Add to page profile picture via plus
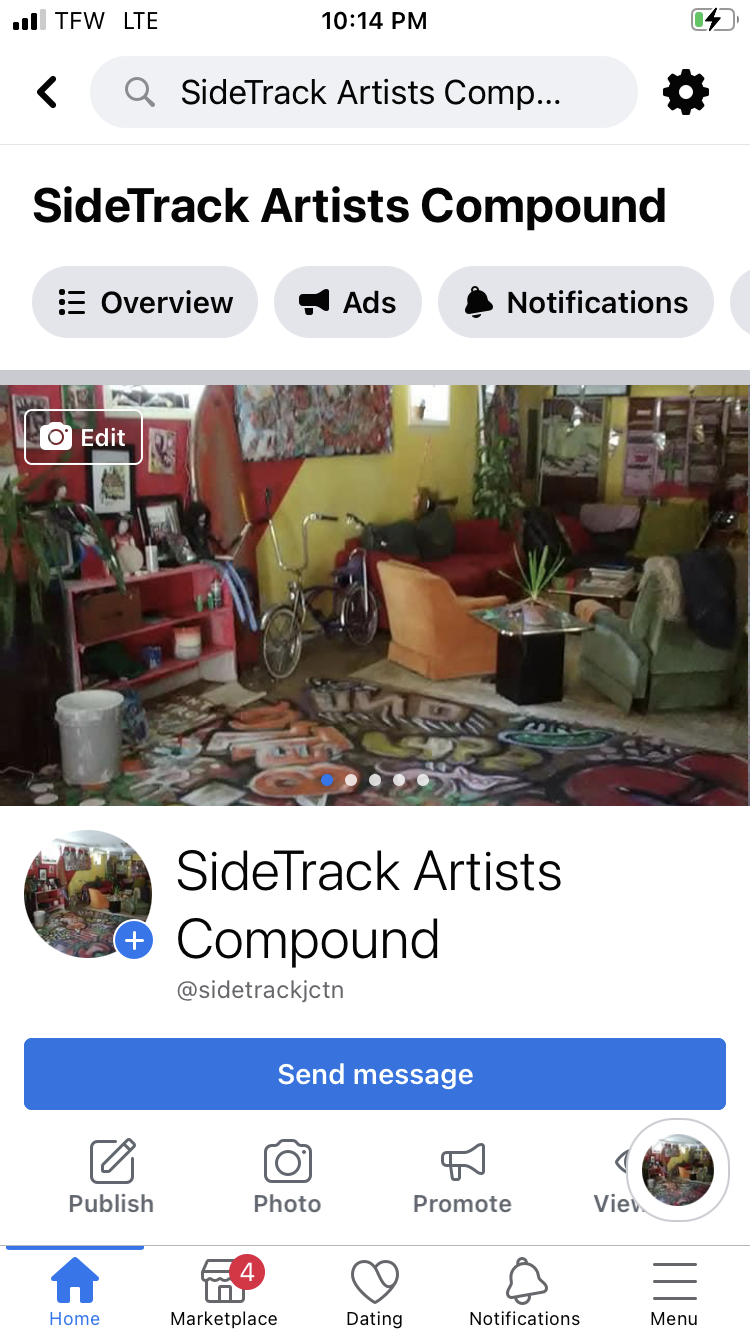This screenshot has width=750, height=1334. 134,940
